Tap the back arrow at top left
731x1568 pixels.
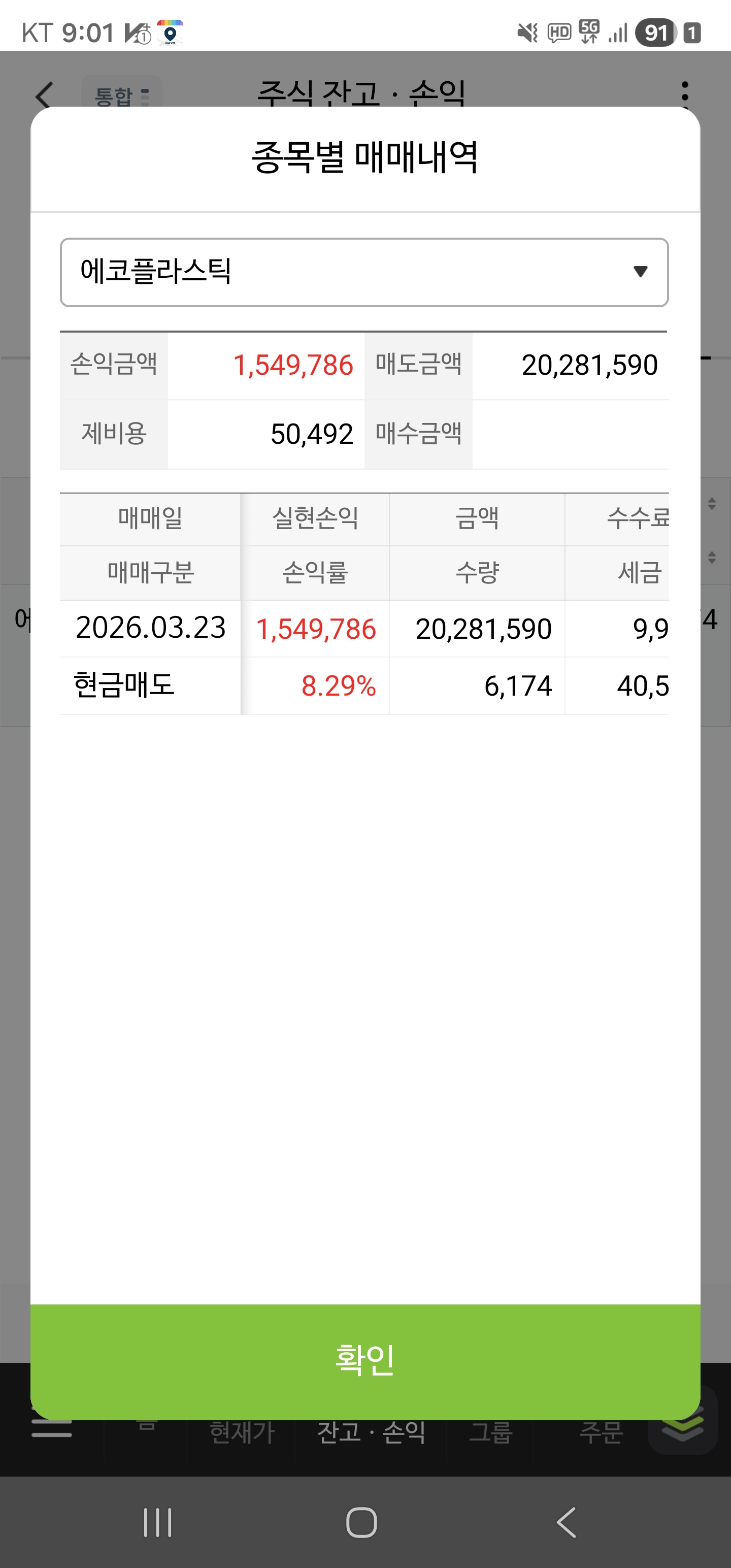(44, 94)
